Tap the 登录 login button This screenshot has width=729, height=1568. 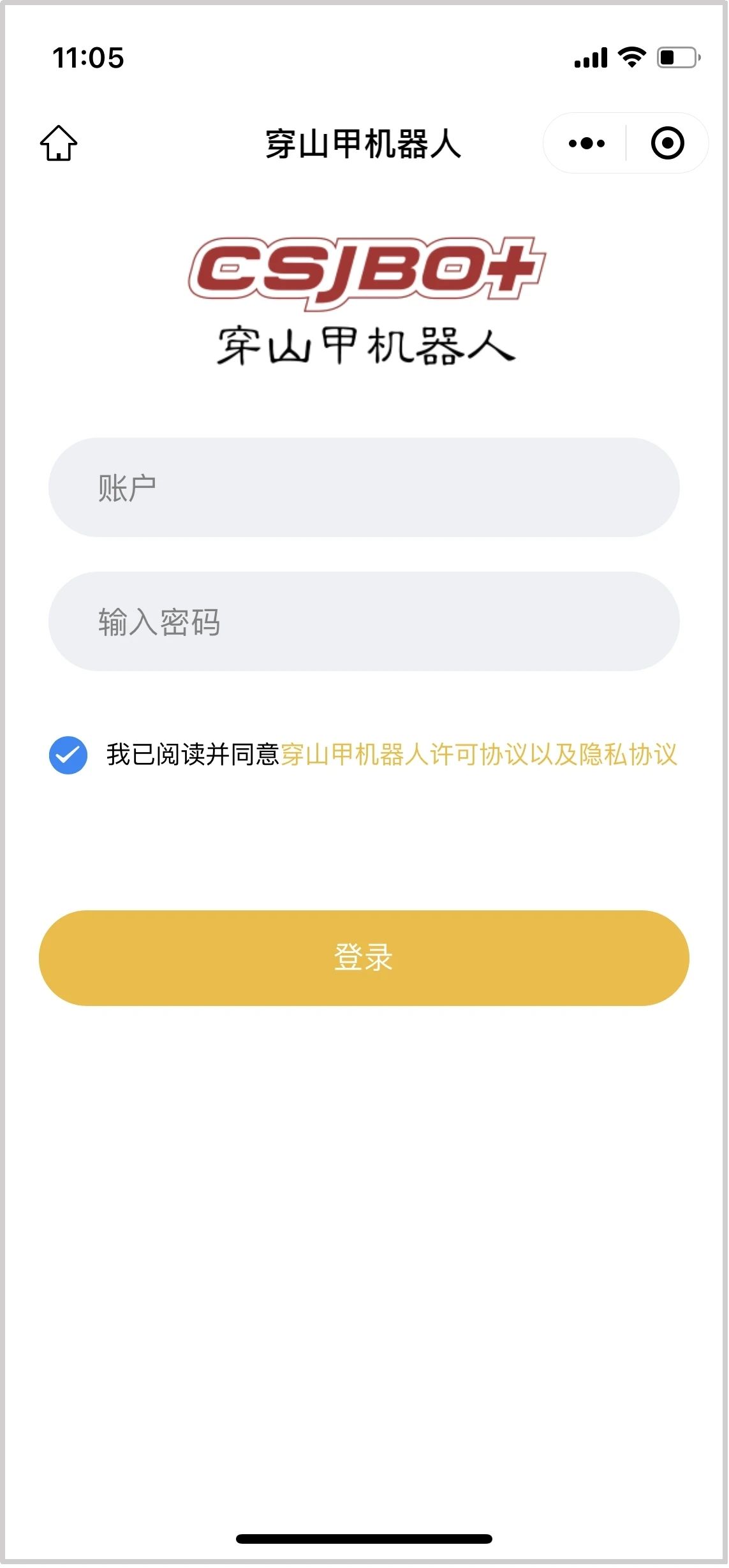pos(364,958)
